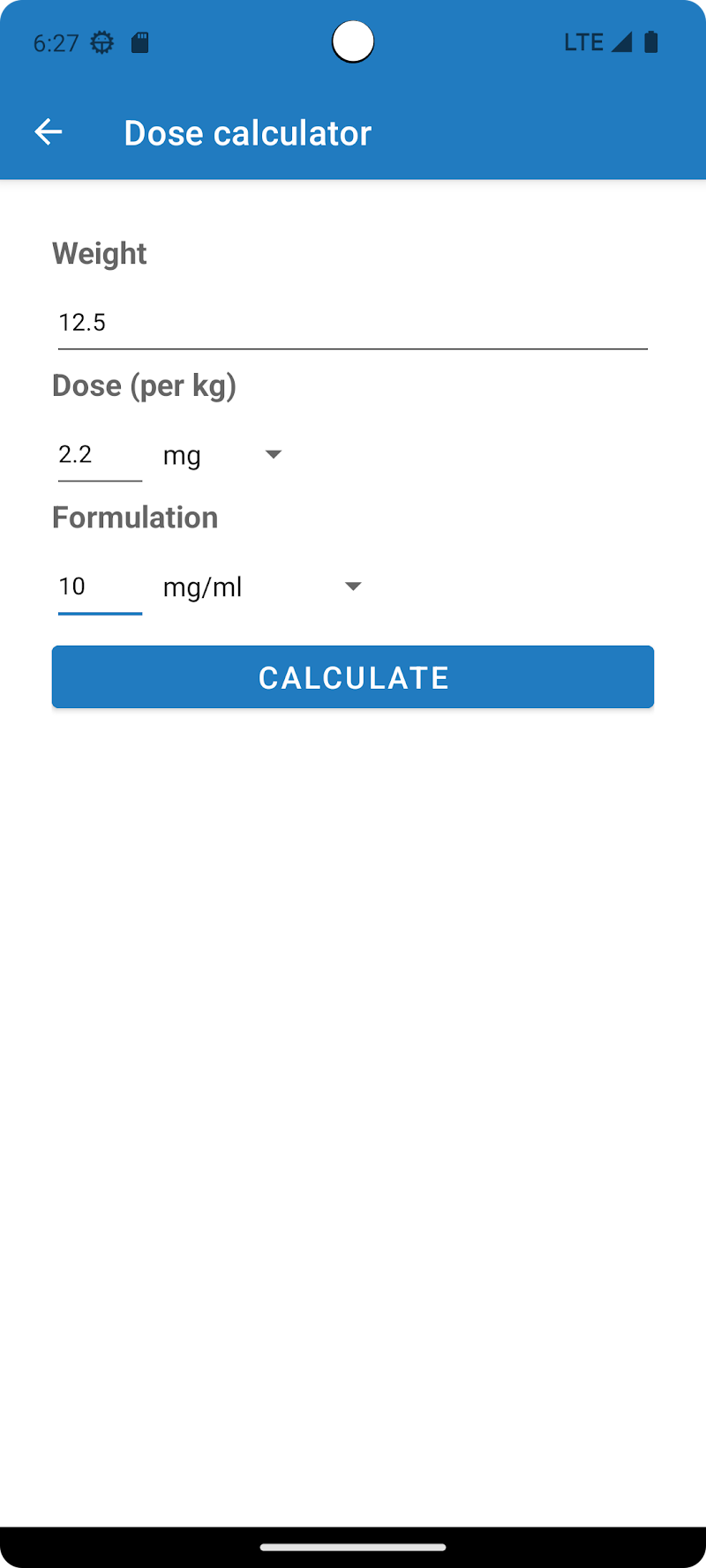Edit the dose per kg value 2.2
The width and height of the screenshot is (706, 1568).
99,455
